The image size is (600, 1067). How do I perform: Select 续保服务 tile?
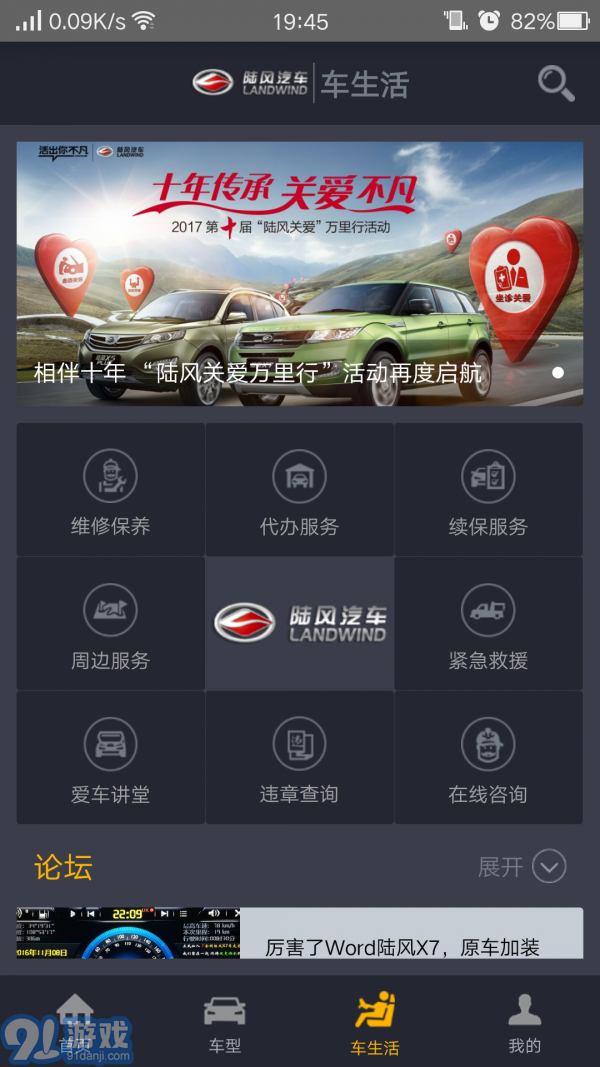click(x=488, y=490)
